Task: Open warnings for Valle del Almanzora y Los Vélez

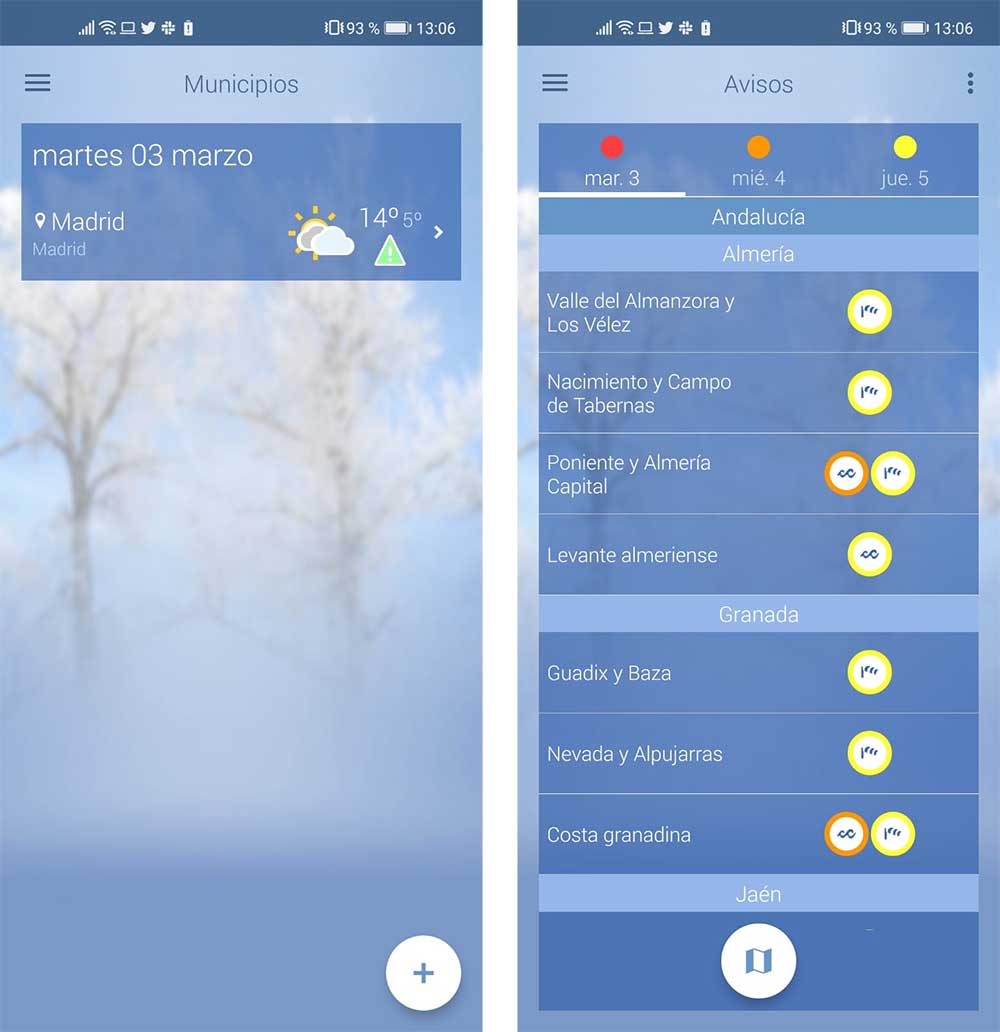Action: 700,312
